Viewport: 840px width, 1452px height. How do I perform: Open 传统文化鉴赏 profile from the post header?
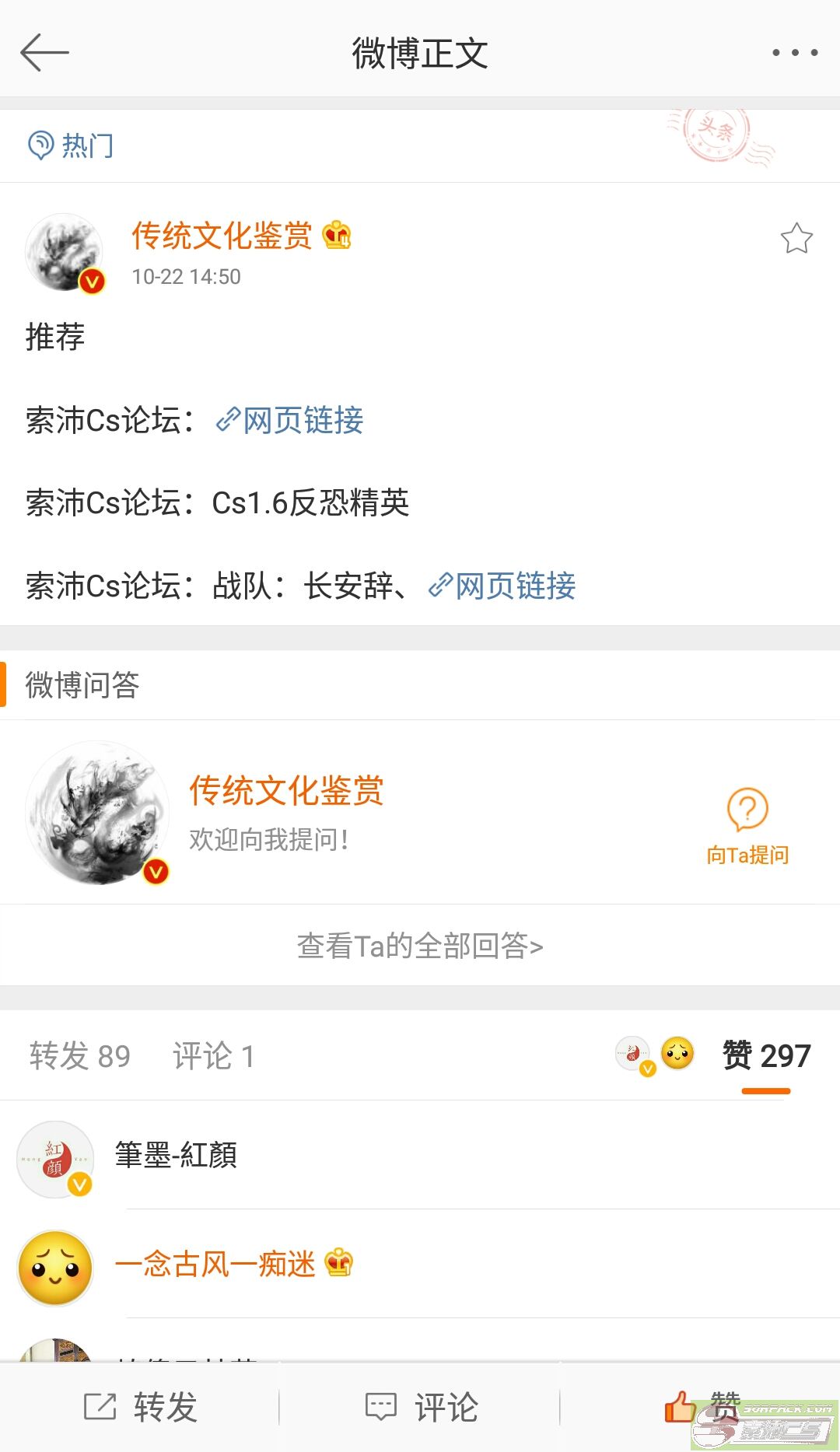coord(222,236)
